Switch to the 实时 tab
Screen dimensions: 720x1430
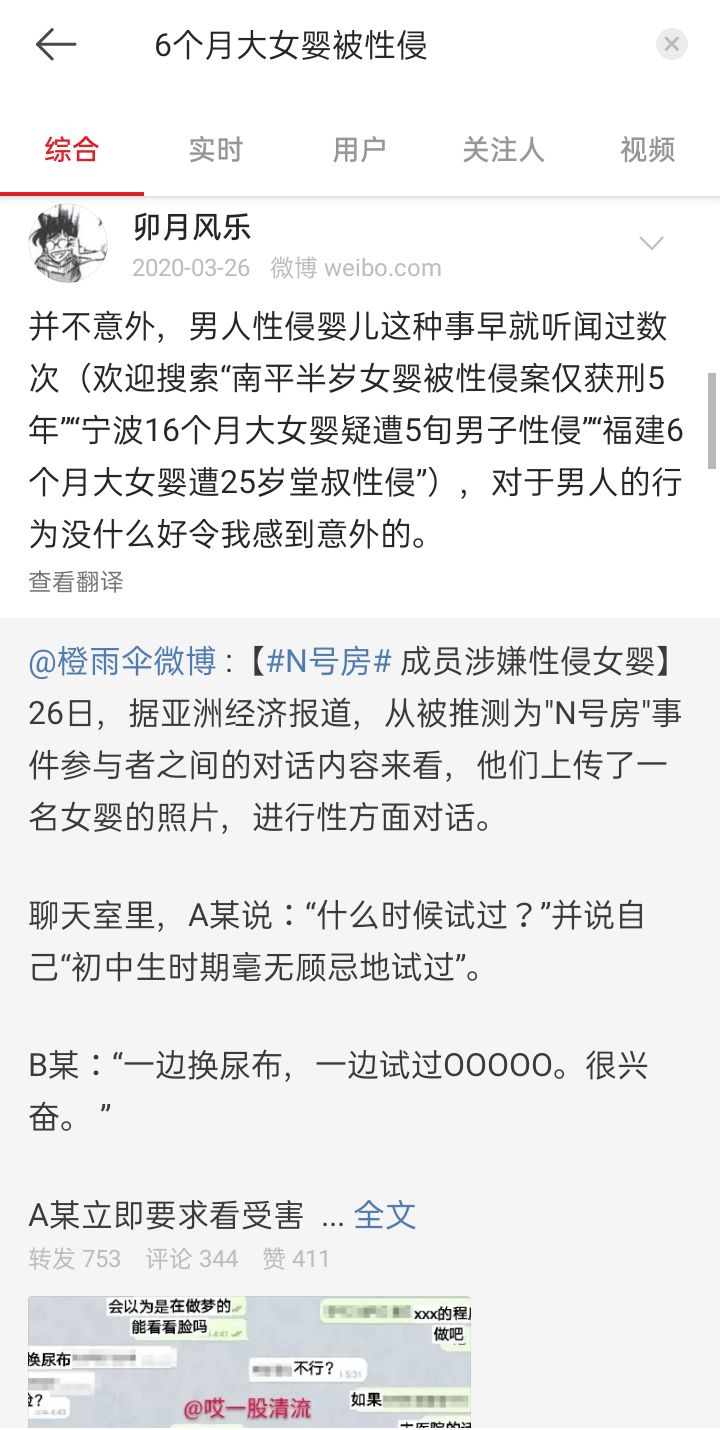click(x=216, y=150)
